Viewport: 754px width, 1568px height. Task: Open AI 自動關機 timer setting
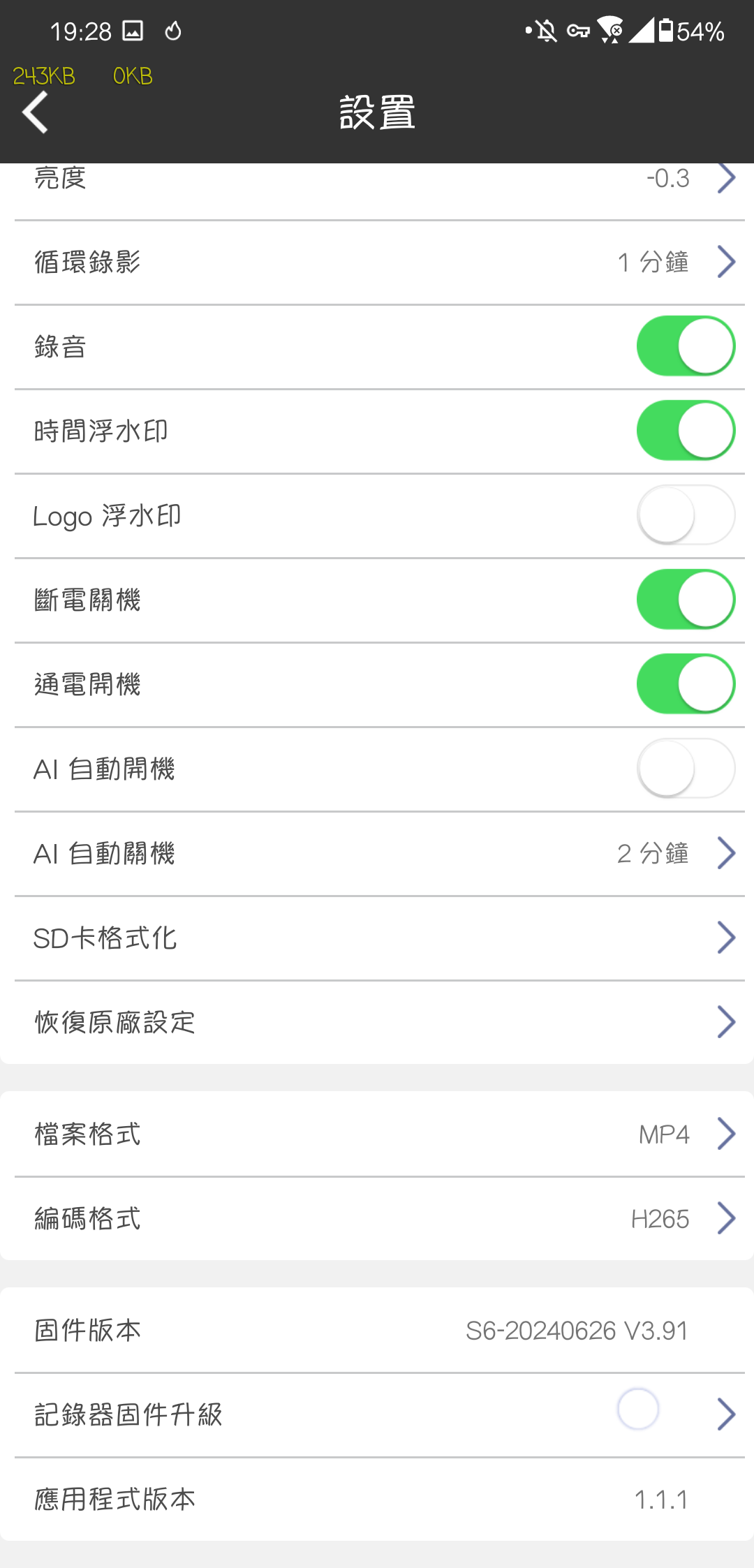(377, 853)
